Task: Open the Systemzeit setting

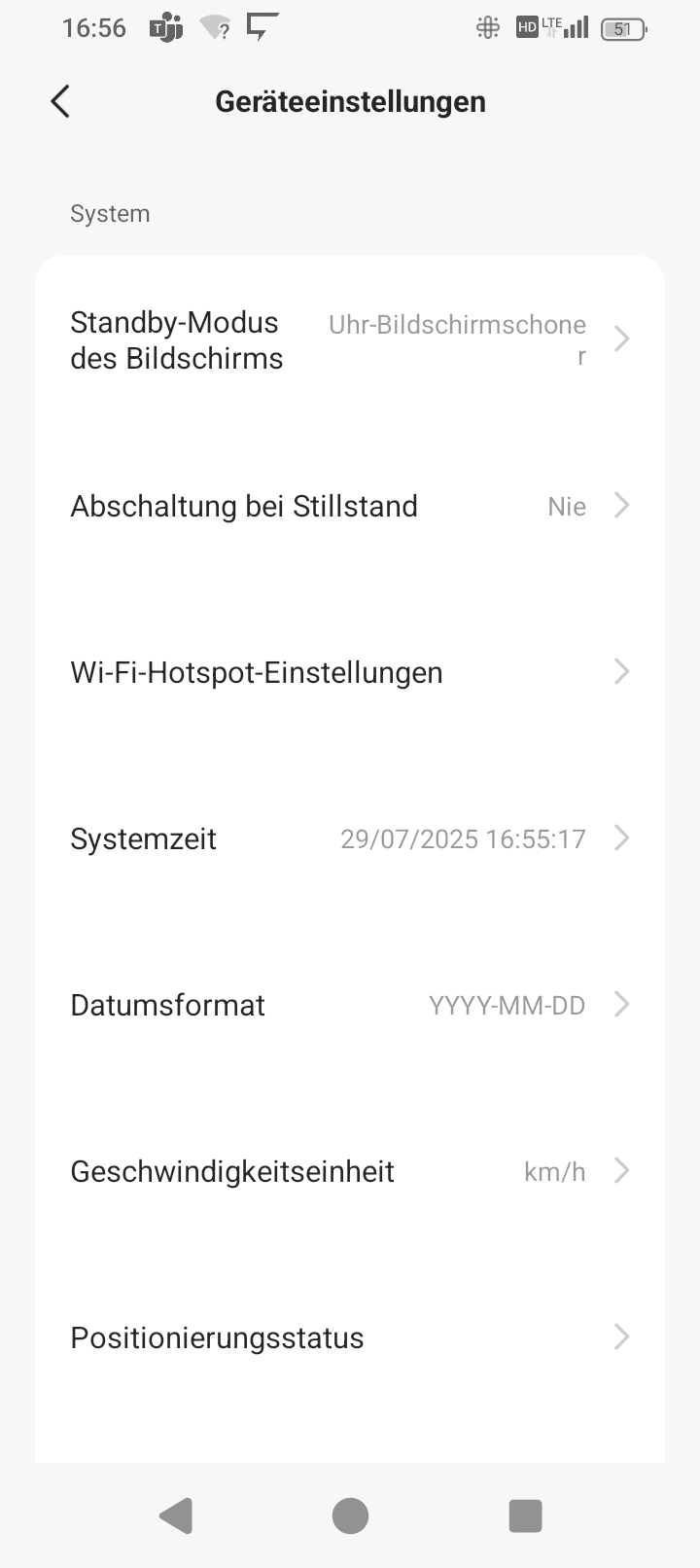Action: (350, 838)
